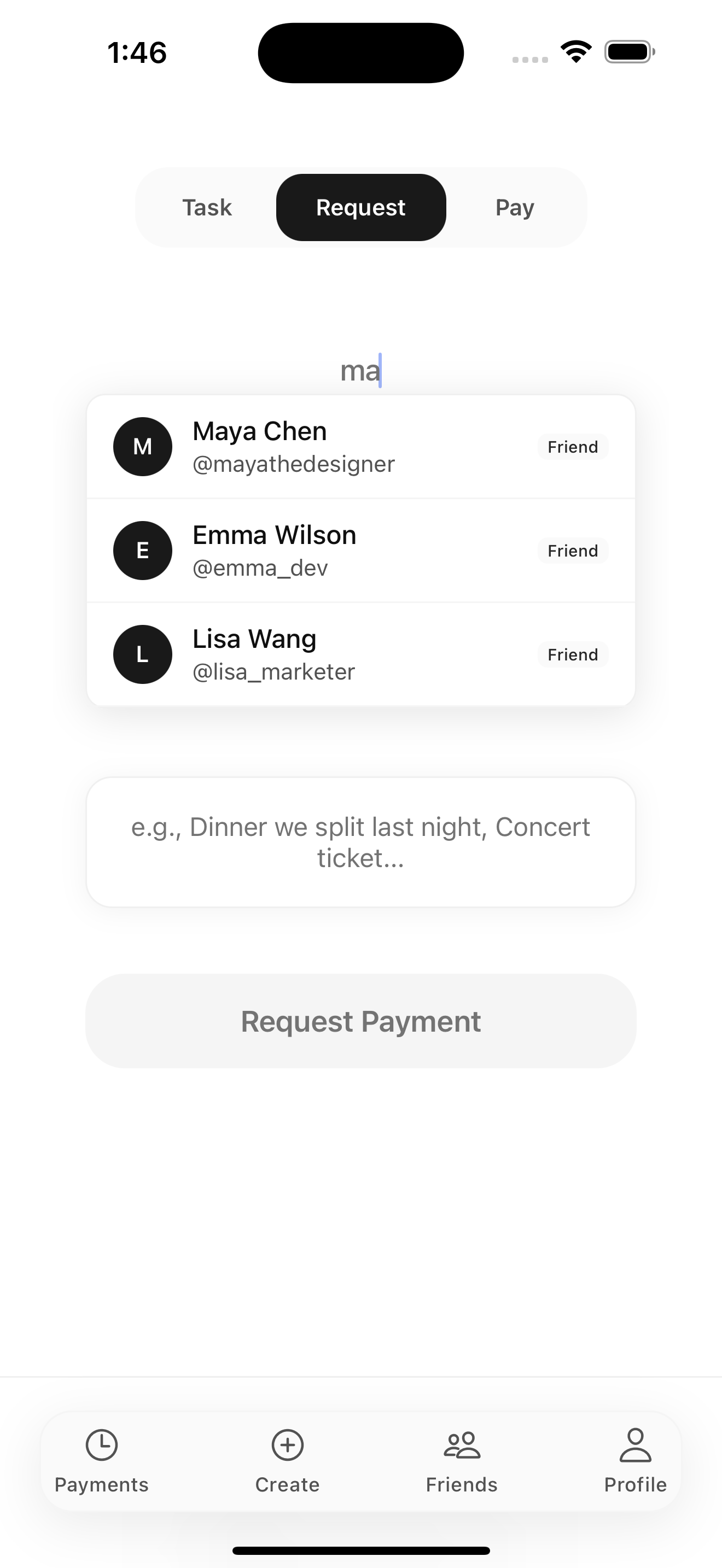Select the Request segment
Screen dimensions: 722x1568
(360, 208)
